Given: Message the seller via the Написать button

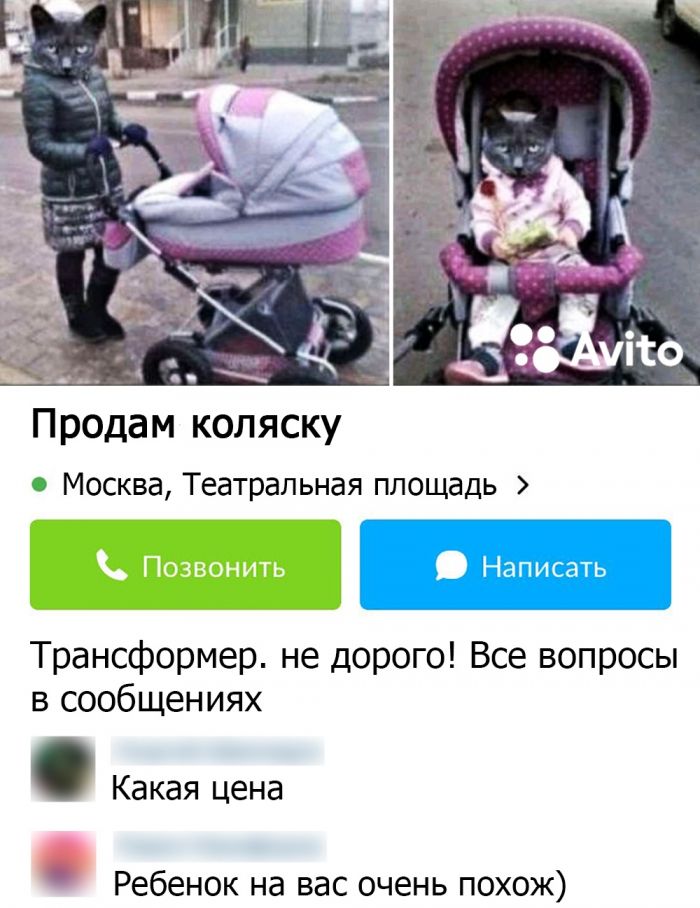Looking at the screenshot, I should (515, 565).
